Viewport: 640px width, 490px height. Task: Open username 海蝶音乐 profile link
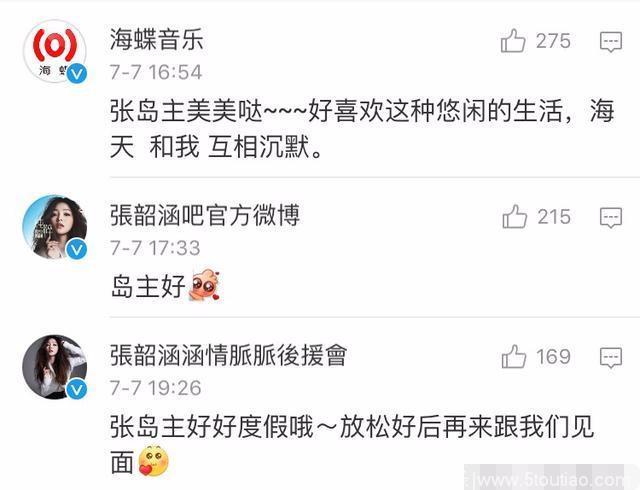pyautogui.click(x=156, y=40)
